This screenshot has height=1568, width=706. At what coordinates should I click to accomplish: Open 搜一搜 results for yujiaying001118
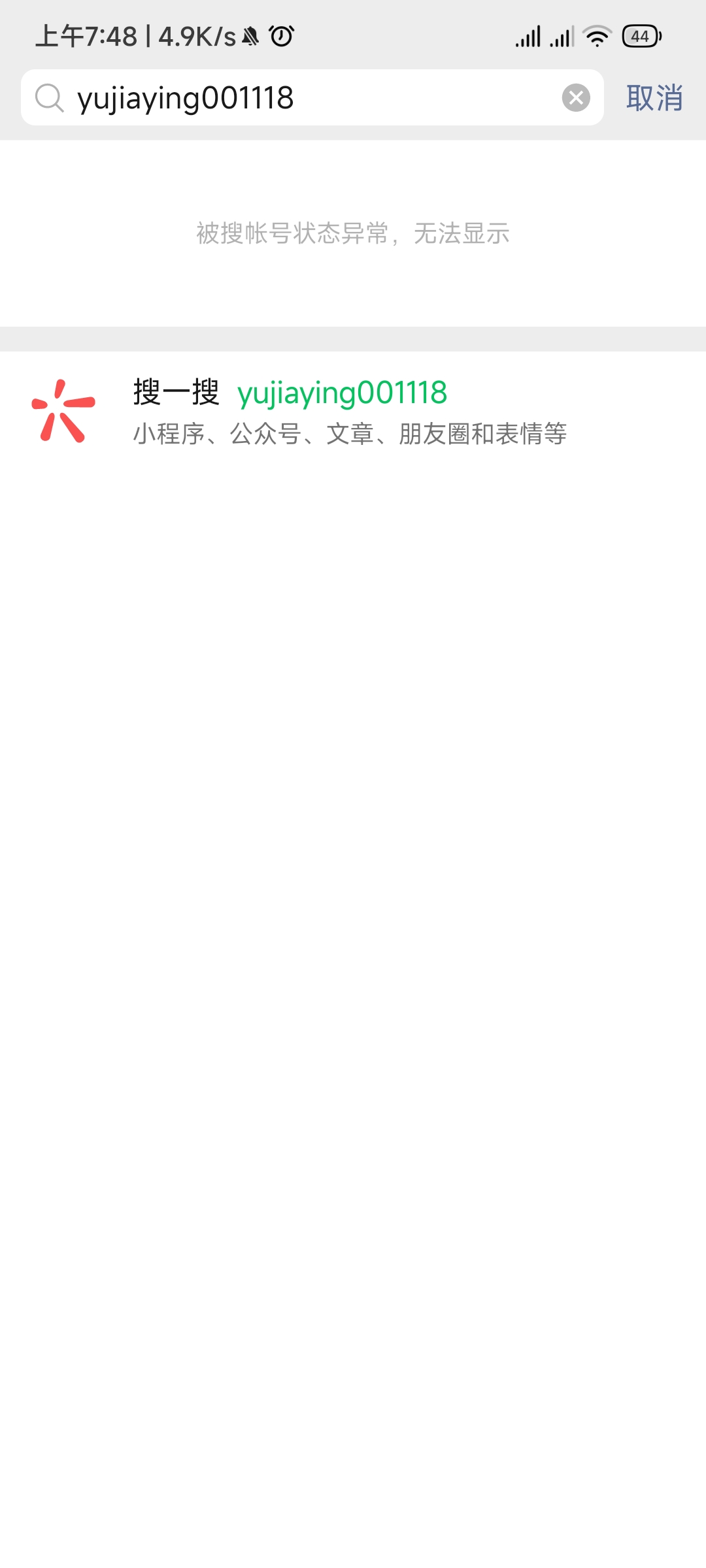click(353, 412)
